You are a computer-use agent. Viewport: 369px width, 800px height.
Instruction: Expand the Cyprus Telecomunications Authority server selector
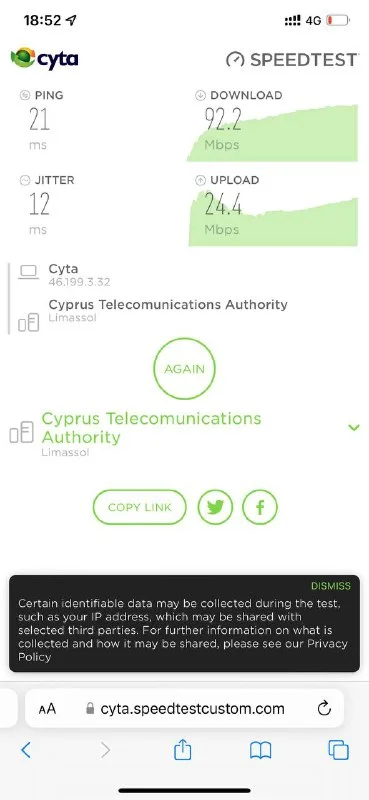coord(354,427)
